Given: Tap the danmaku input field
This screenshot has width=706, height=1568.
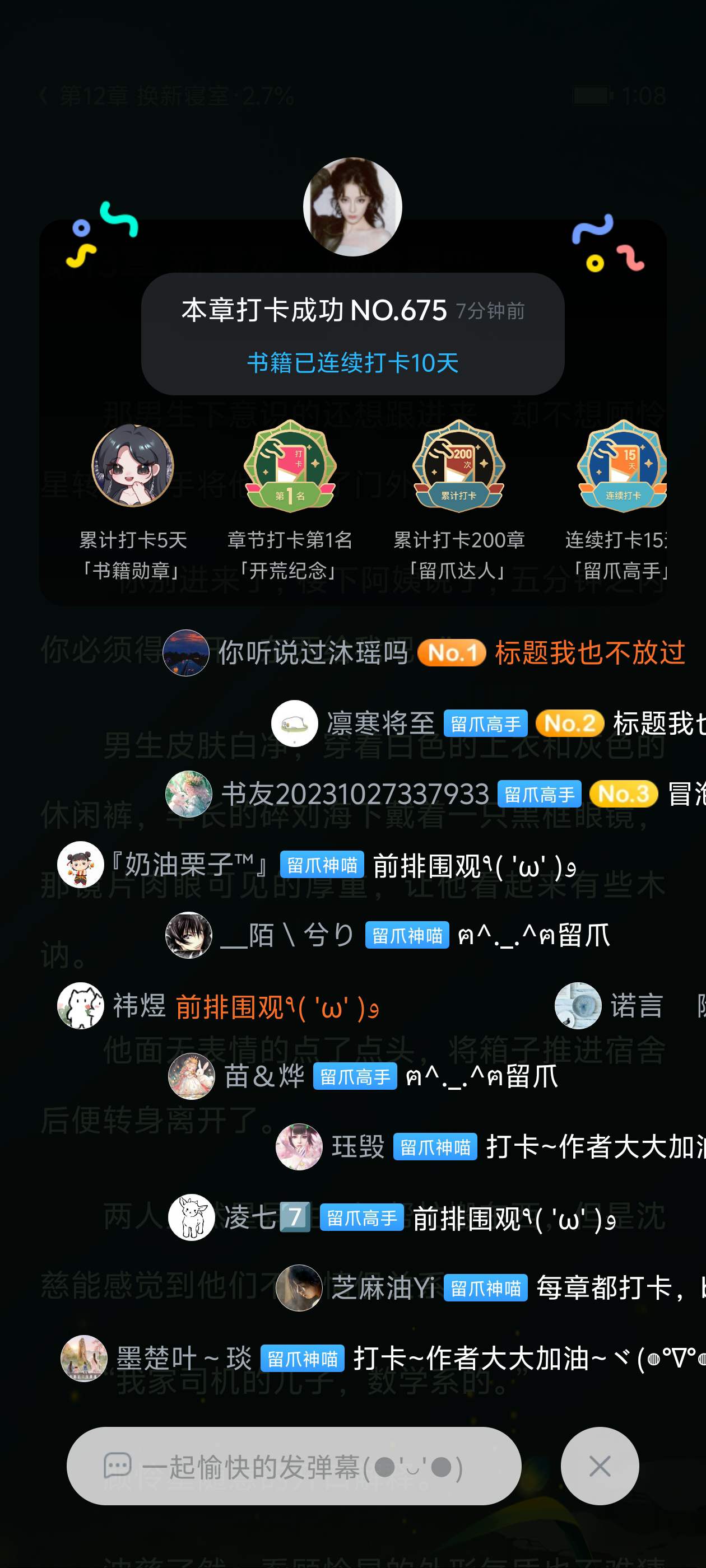Looking at the screenshot, I should pyautogui.click(x=294, y=1466).
